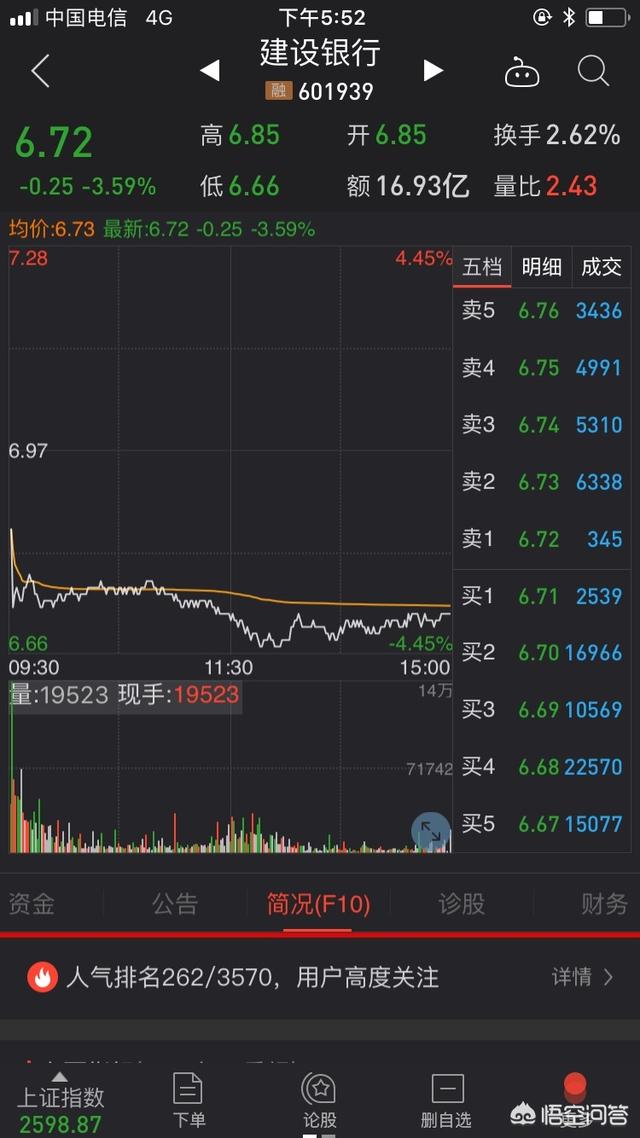Switch to the 明细 tab
The image size is (640, 1138).
coord(541,267)
